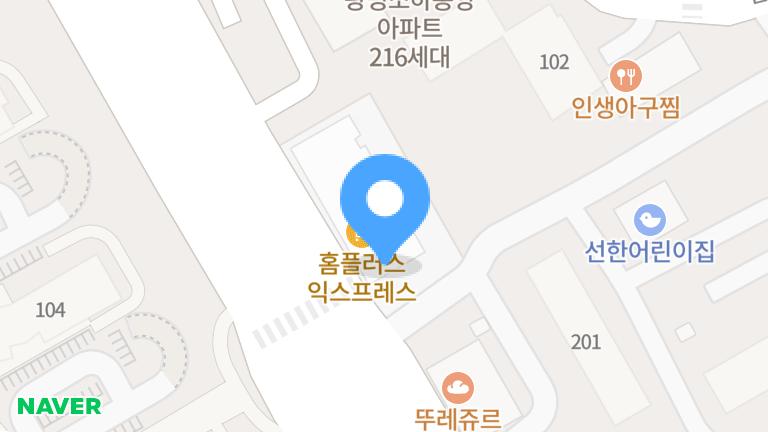Tap the blue location pin marker

tap(385, 199)
